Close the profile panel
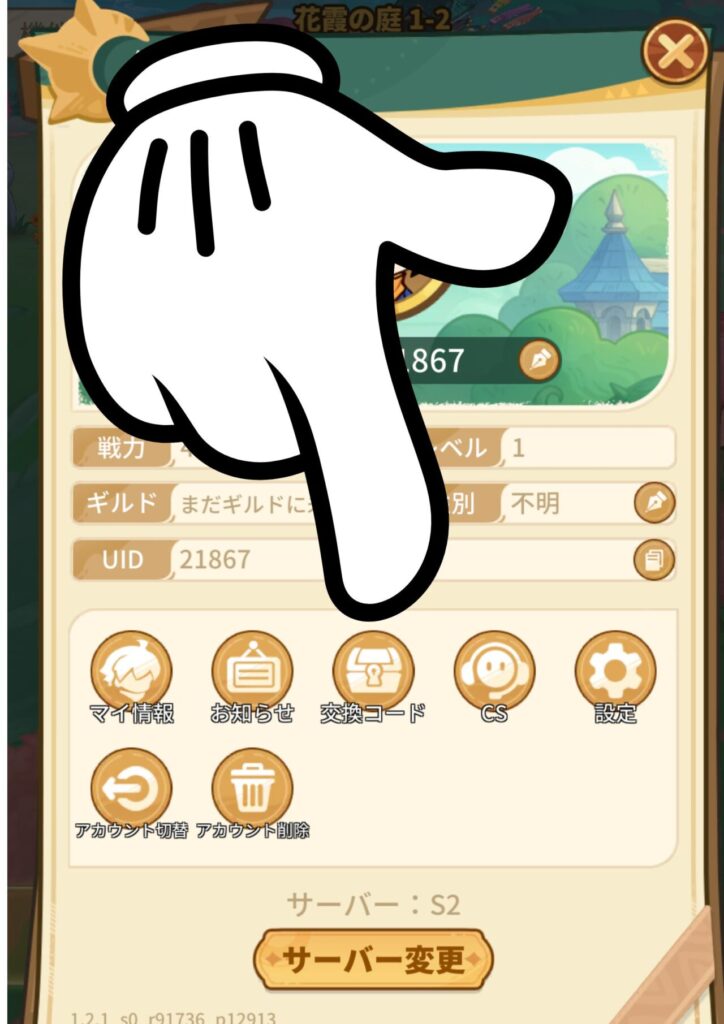 point(675,52)
